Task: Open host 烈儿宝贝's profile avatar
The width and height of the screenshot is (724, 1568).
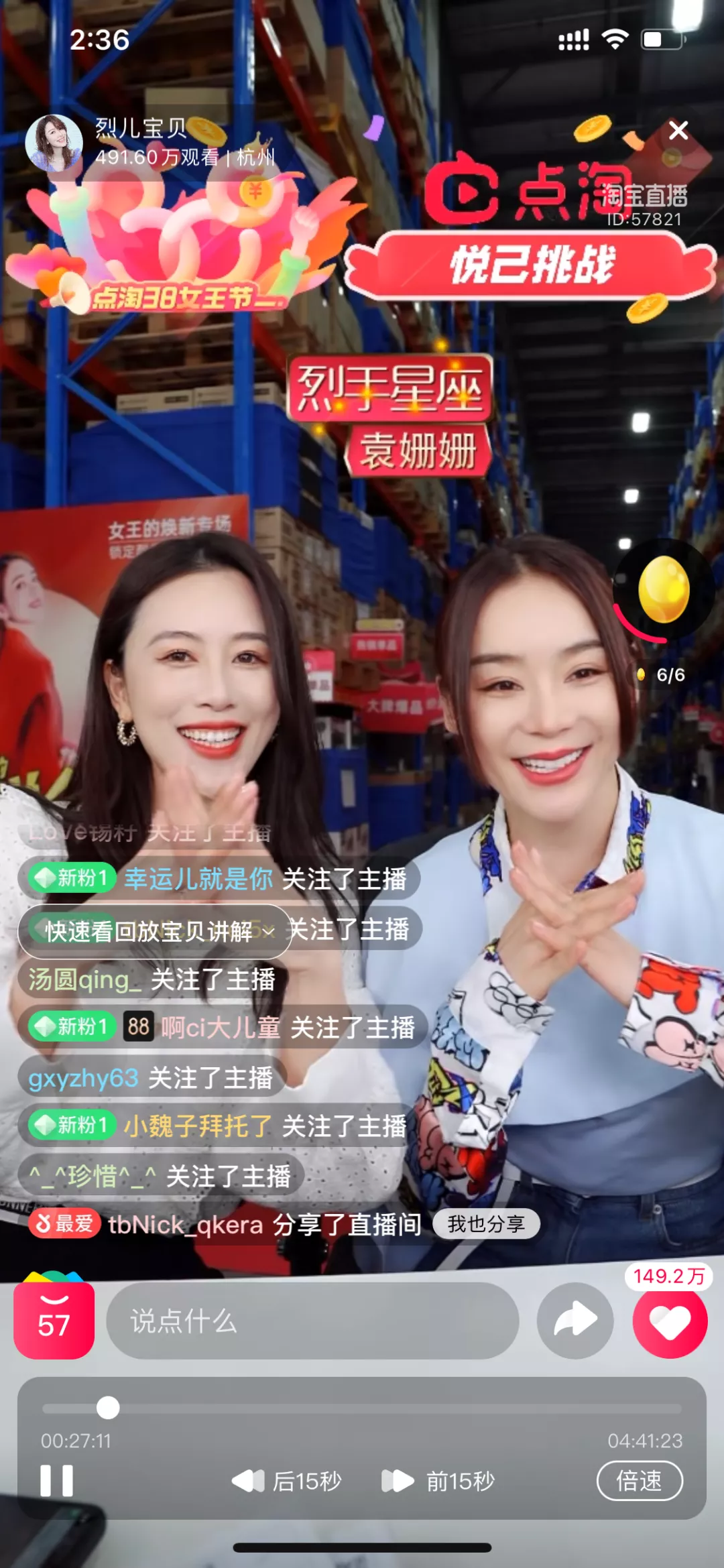Action: [x=54, y=143]
